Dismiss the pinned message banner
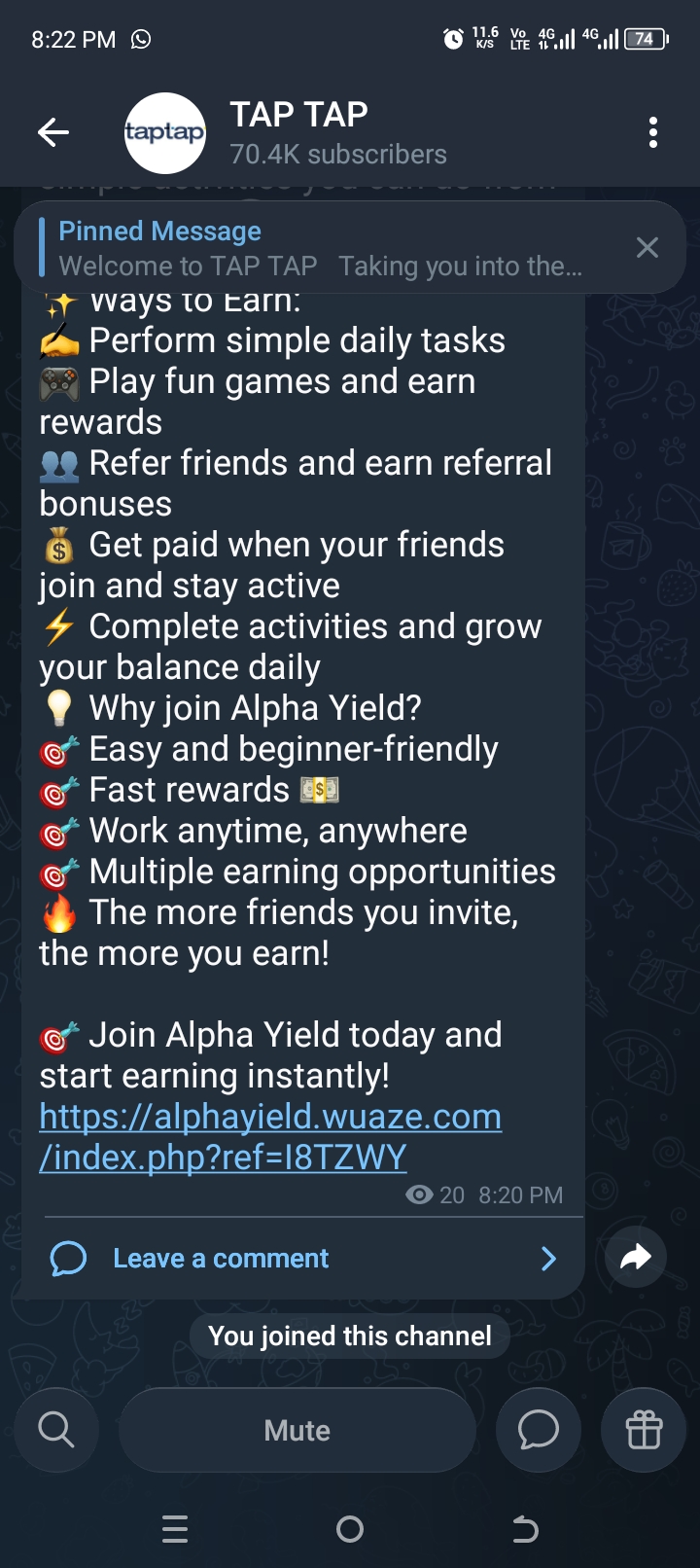Viewport: 700px width, 1568px height. point(647,248)
